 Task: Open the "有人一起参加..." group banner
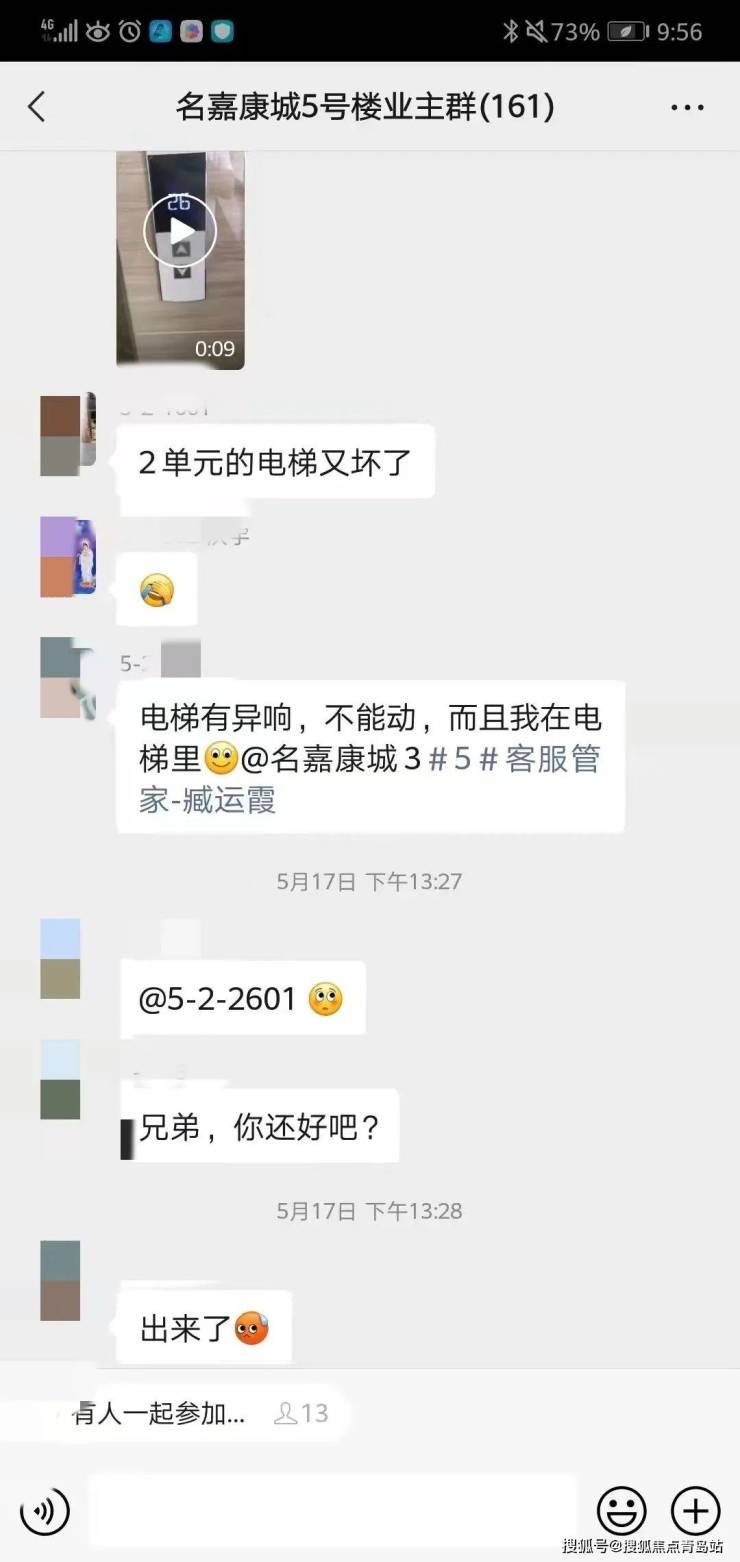(200, 1413)
